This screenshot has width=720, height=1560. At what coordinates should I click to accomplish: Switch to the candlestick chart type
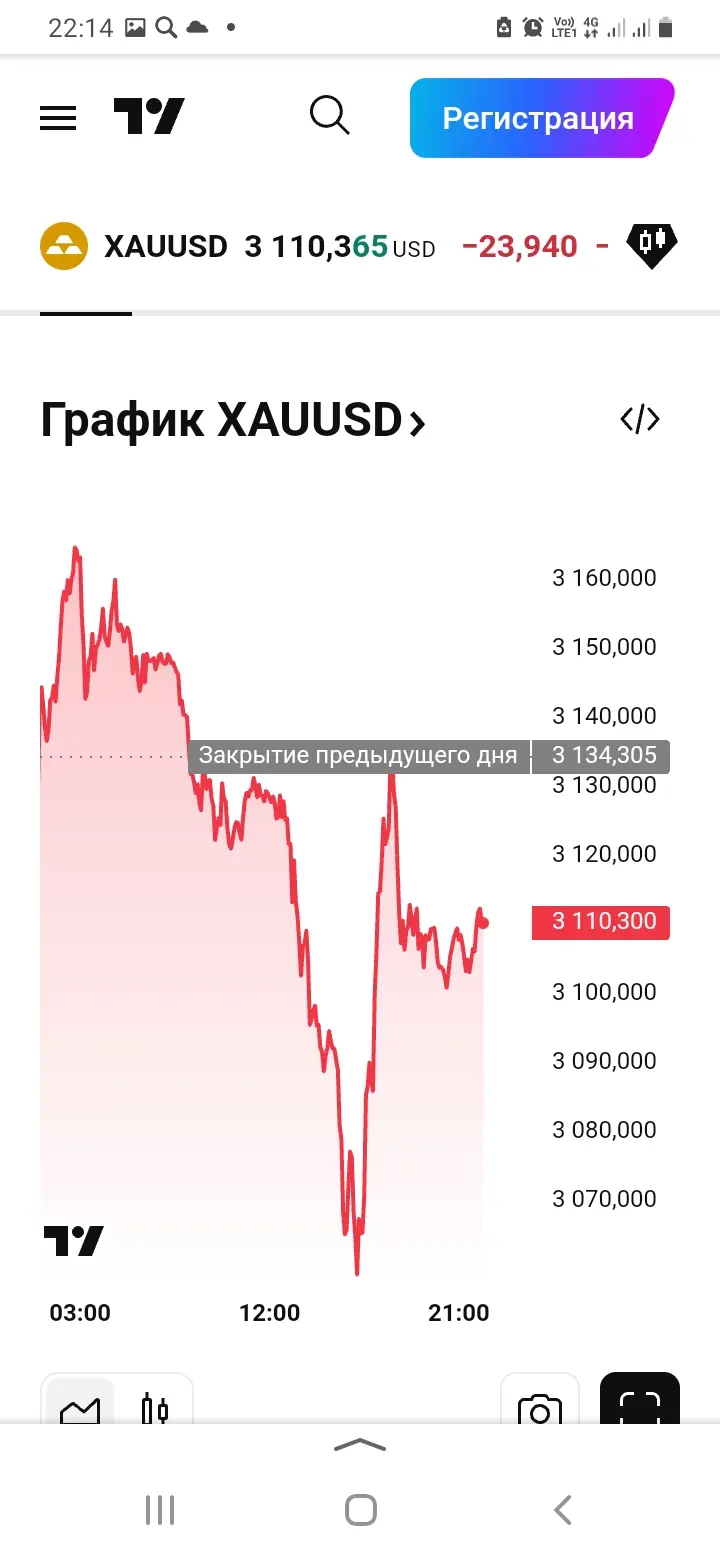(x=154, y=1408)
